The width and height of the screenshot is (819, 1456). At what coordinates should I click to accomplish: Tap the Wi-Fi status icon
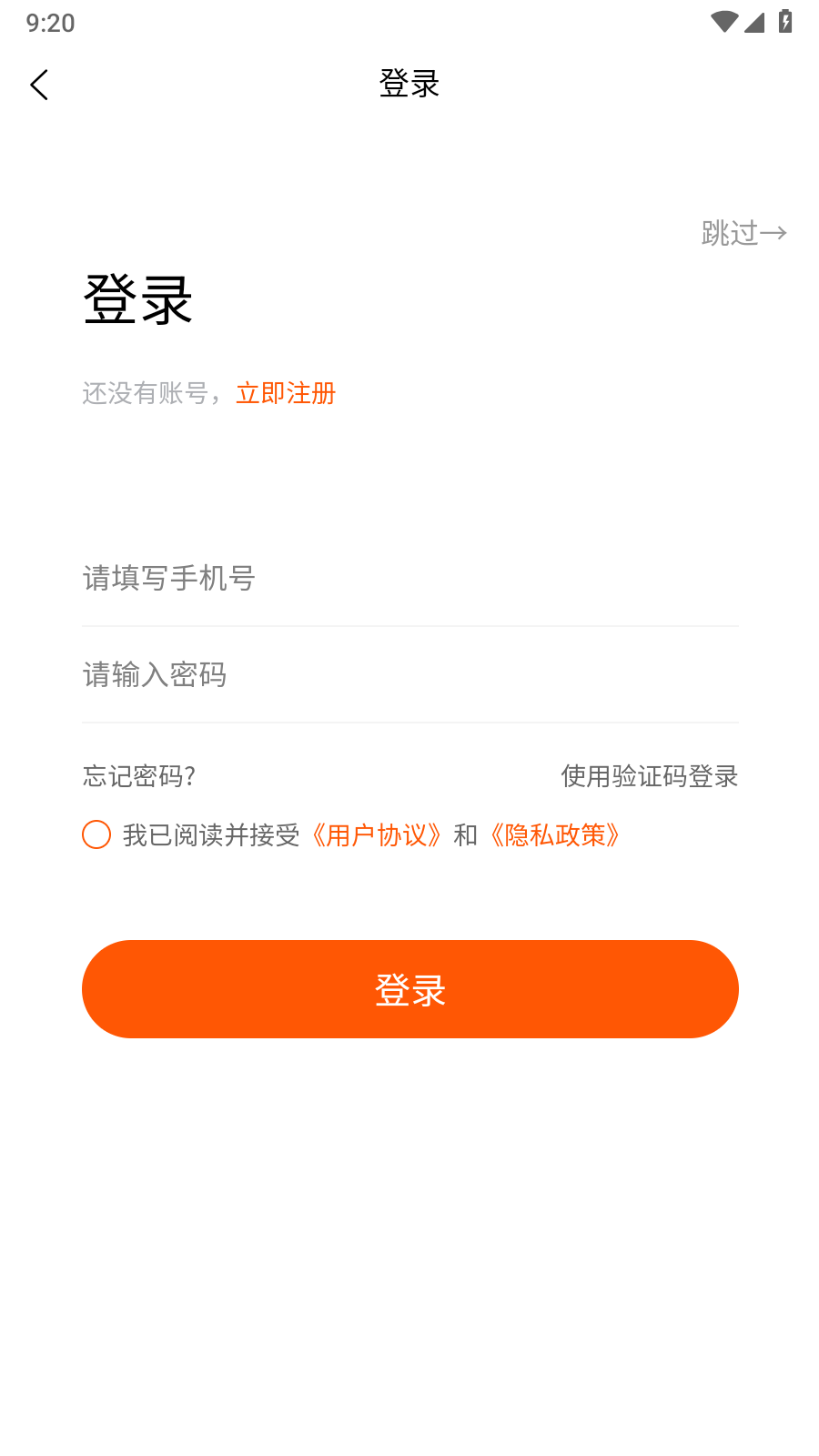pos(723,20)
